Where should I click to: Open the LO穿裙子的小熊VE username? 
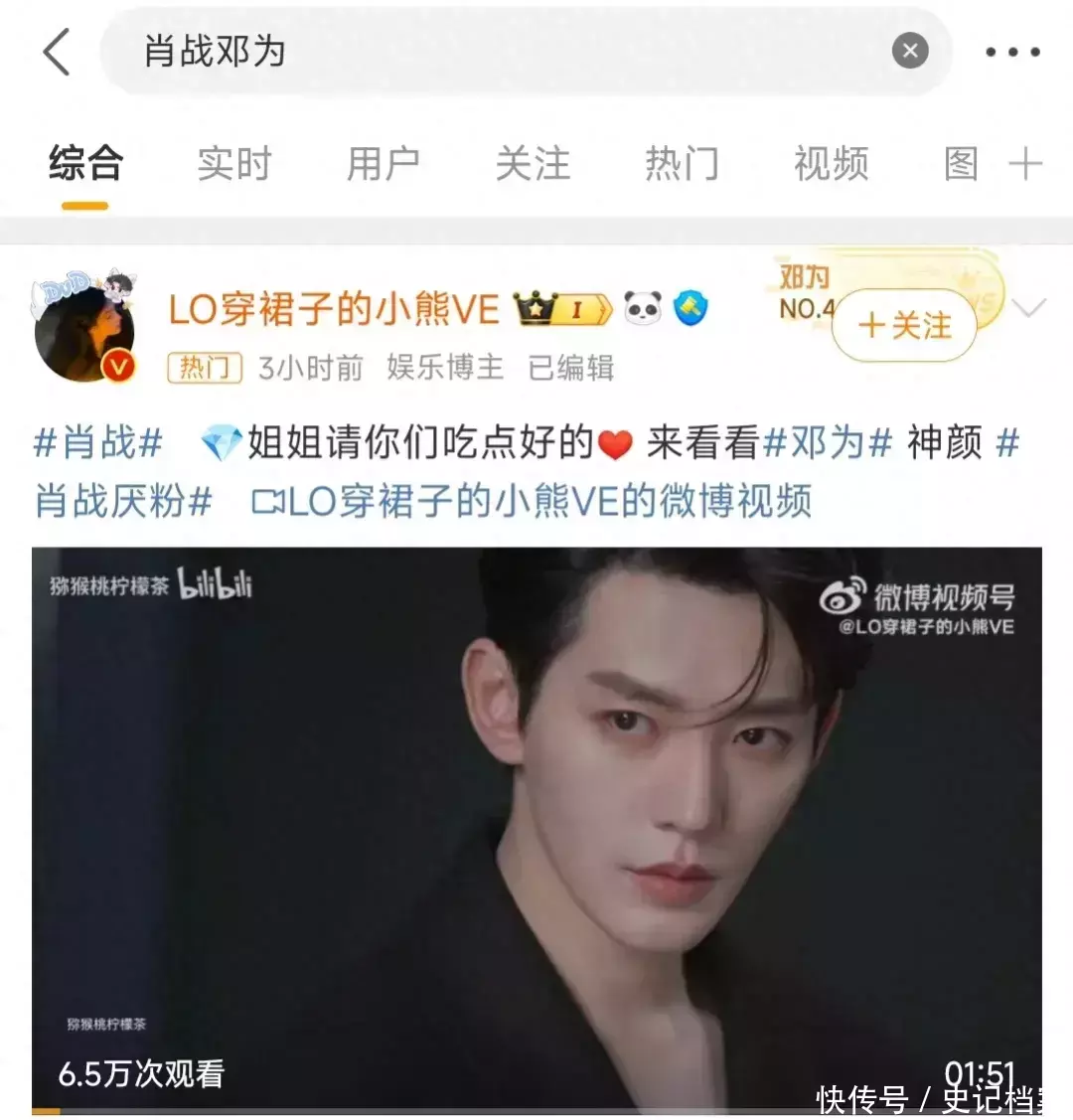tap(334, 310)
